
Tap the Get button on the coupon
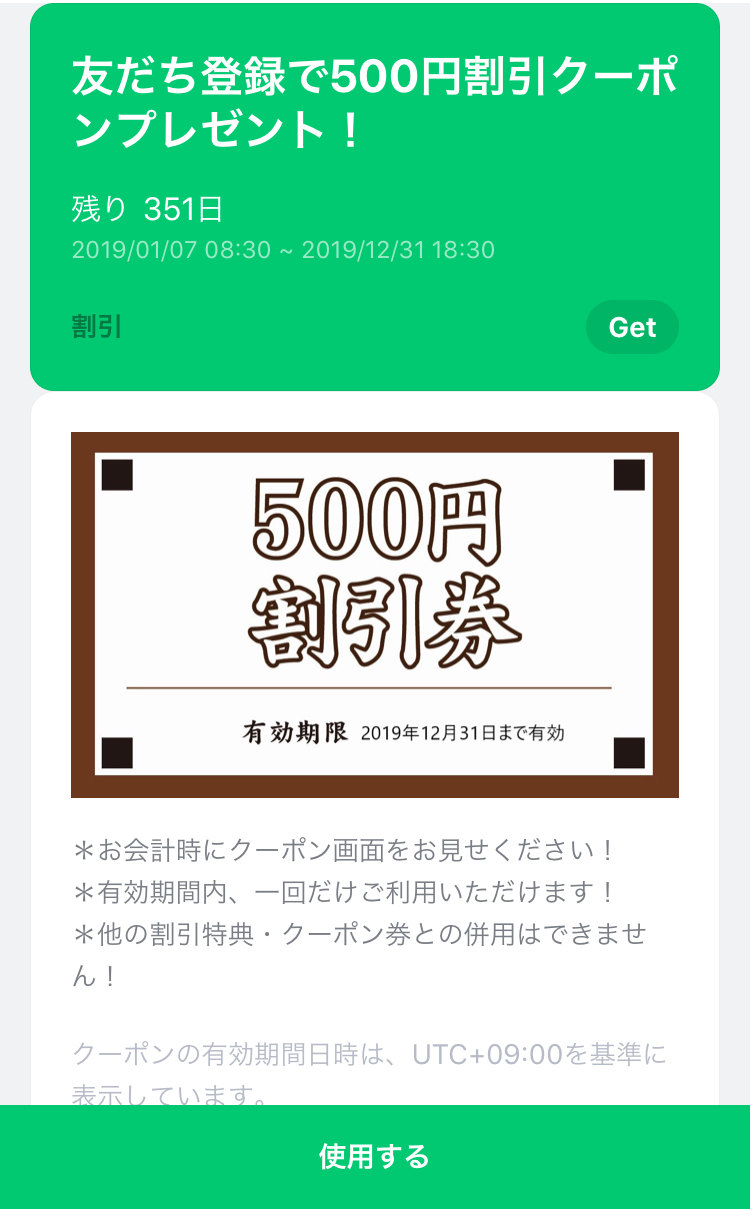tap(632, 327)
